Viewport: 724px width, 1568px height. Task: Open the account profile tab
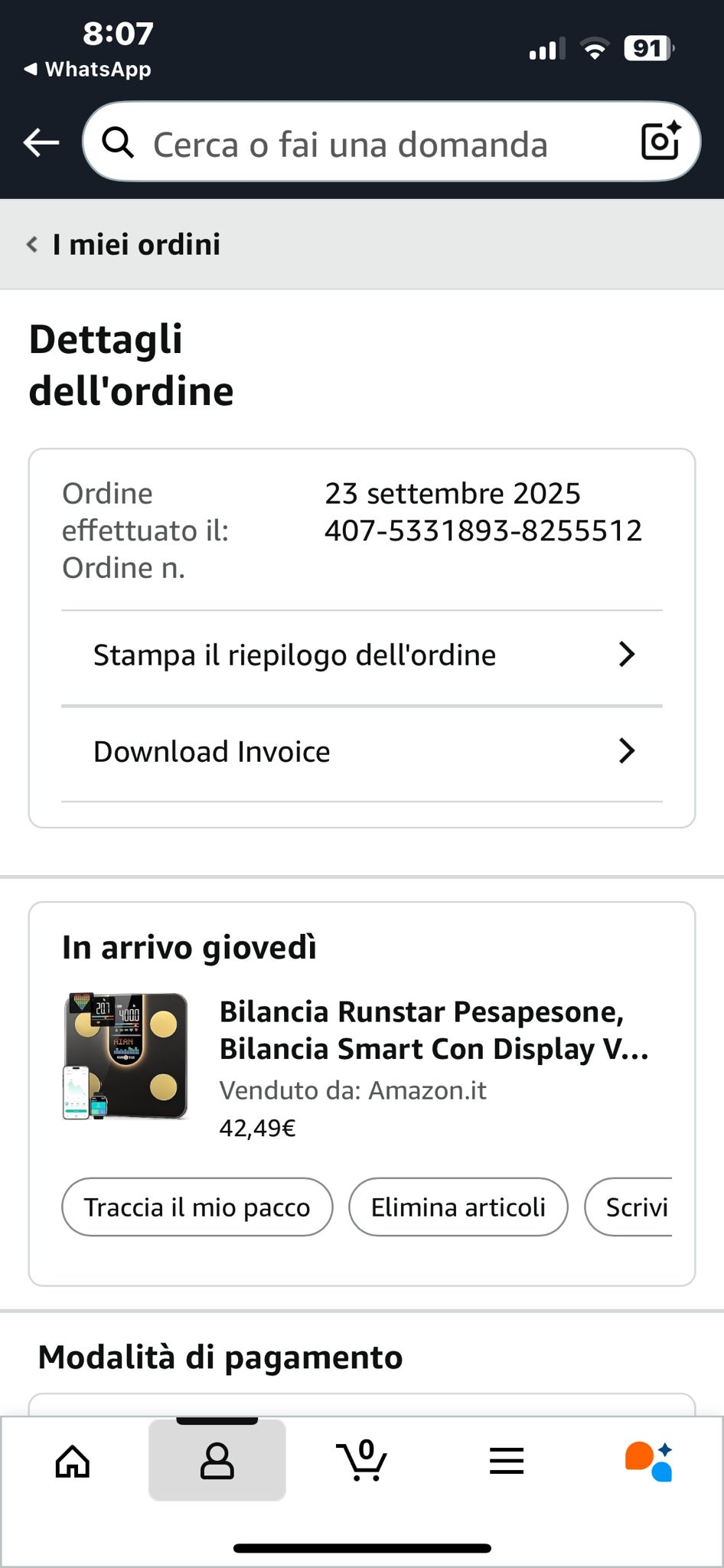coord(217,1461)
